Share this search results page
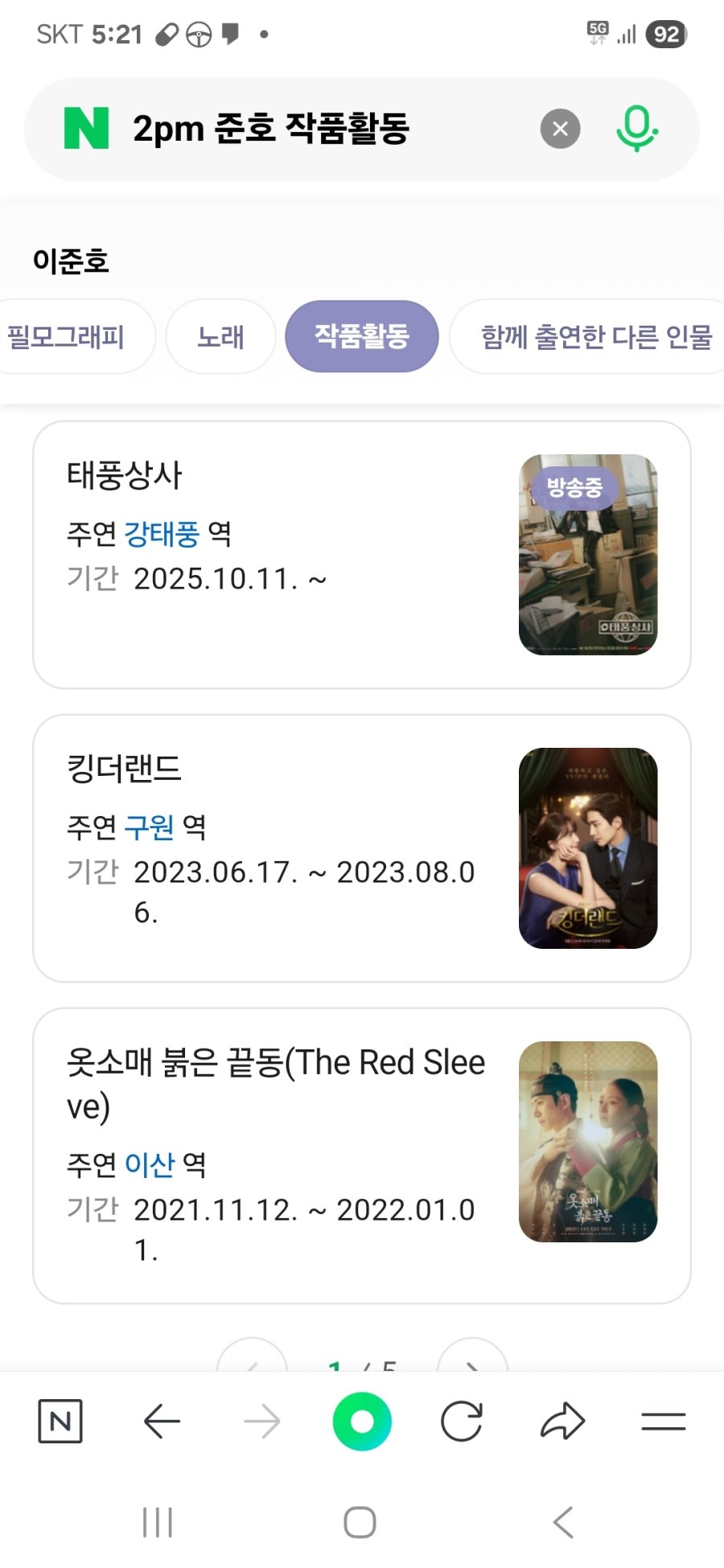 pyautogui.click(x=562, y=1422)
